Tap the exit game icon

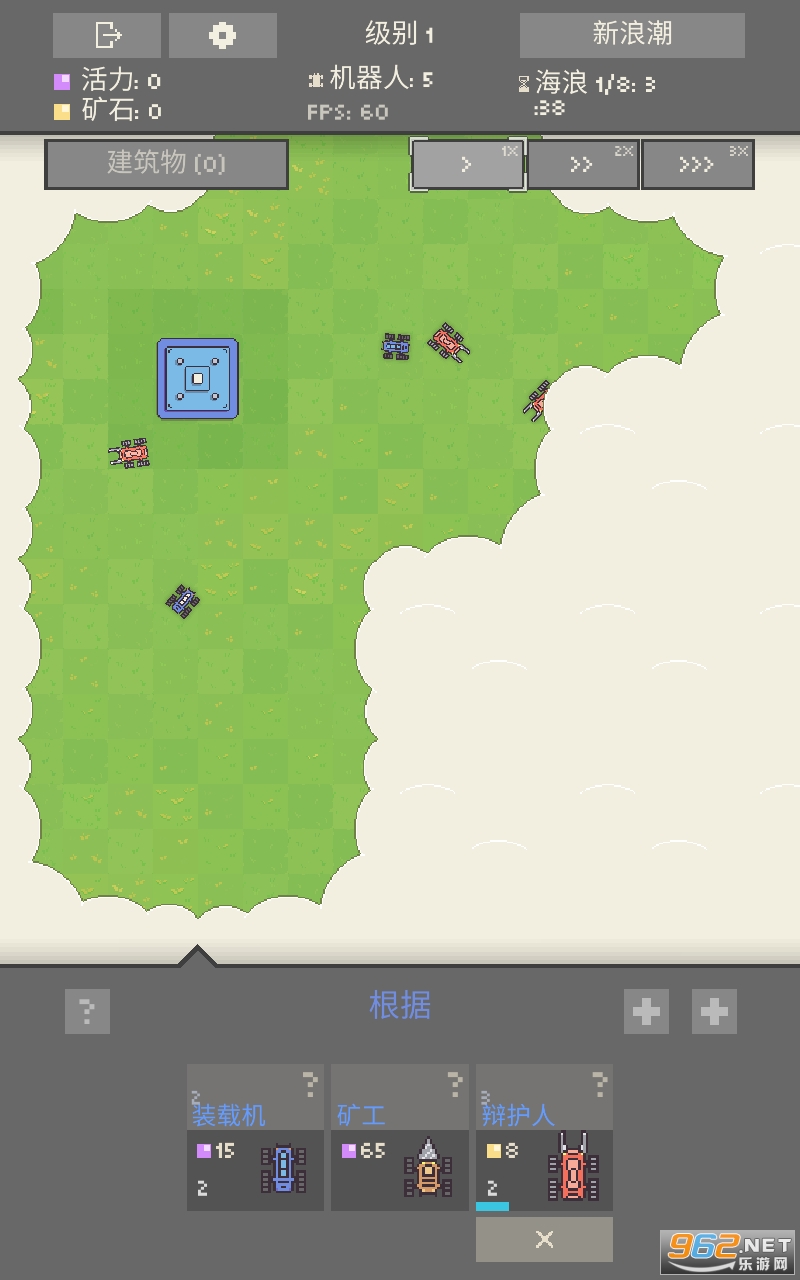click(107, 36)
